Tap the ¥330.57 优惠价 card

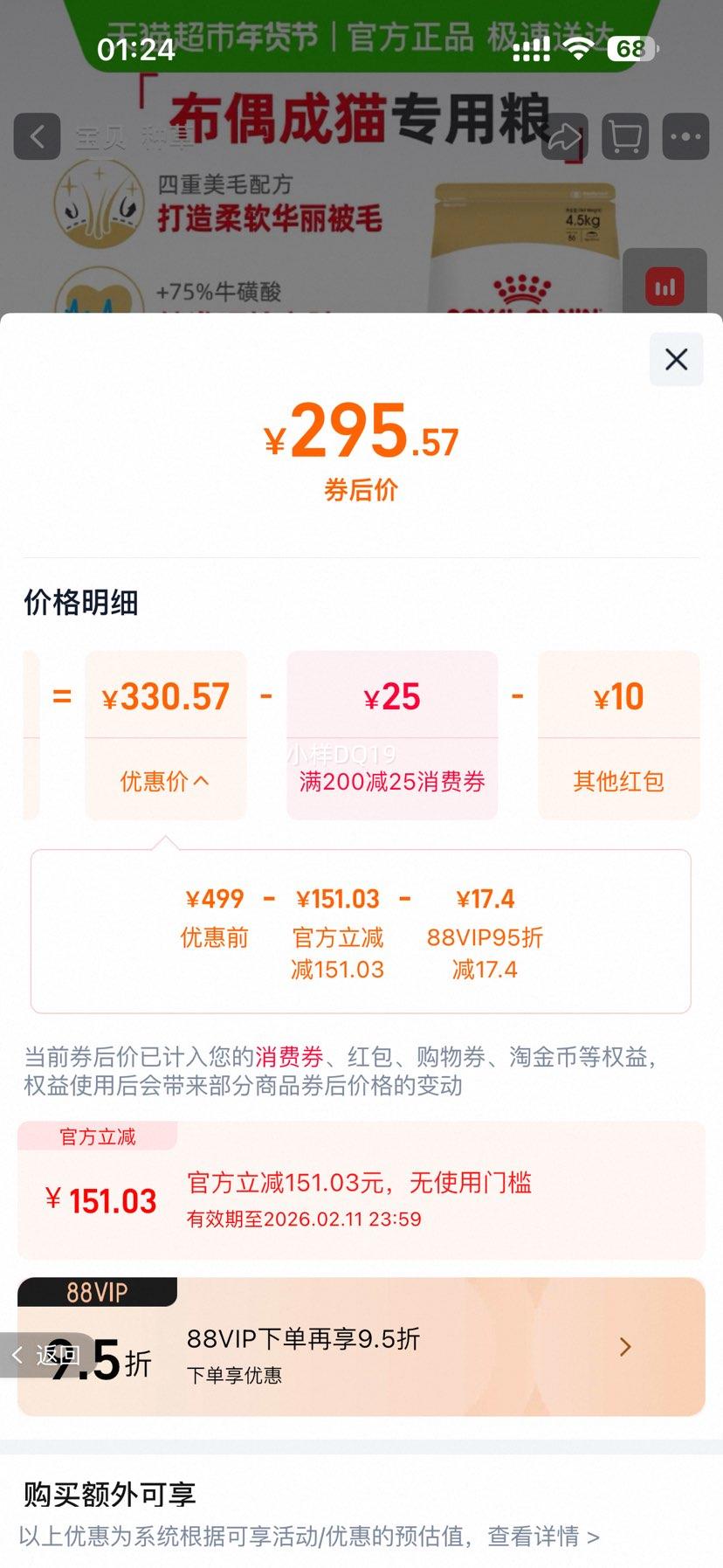[x=165, y=734]
